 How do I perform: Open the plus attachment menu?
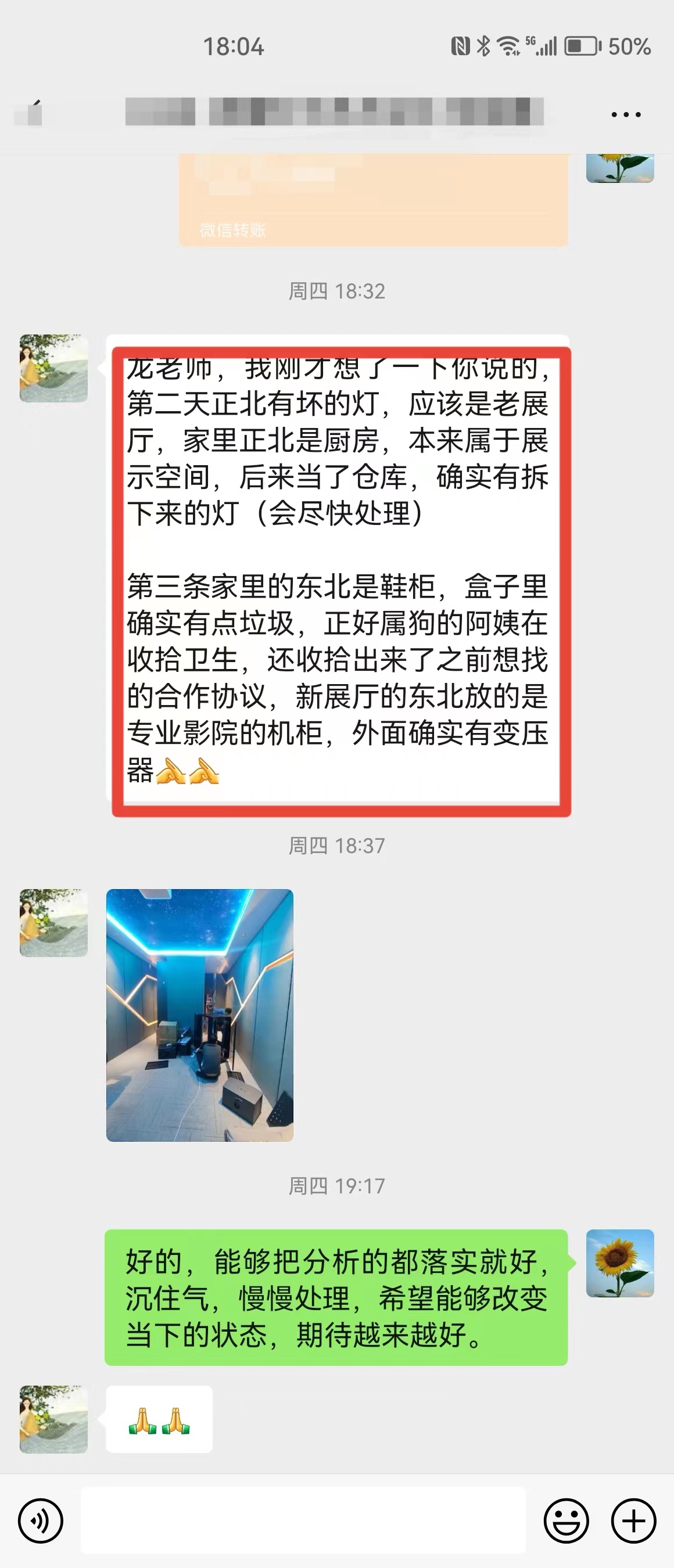(633, 1520)
